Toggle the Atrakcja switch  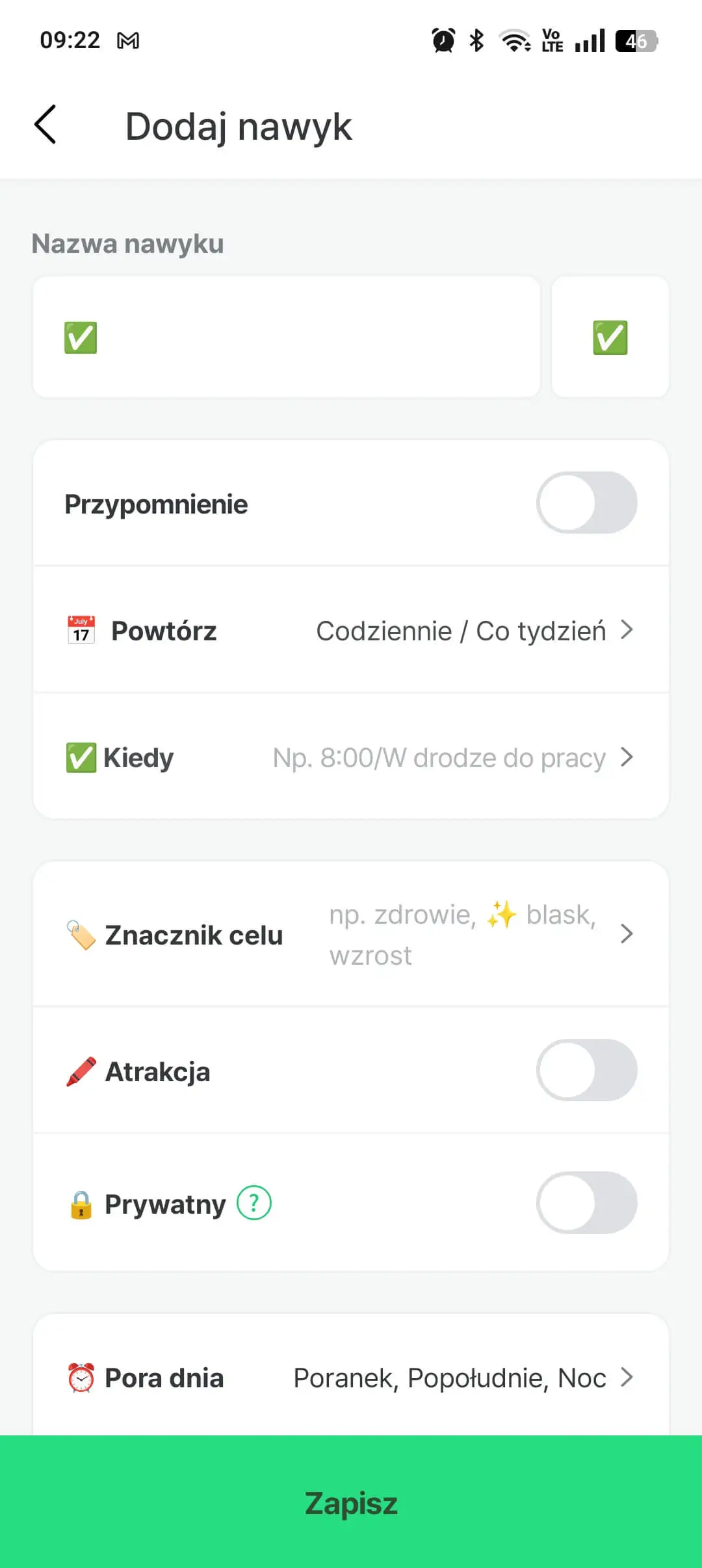click(x=586, y=1070)
